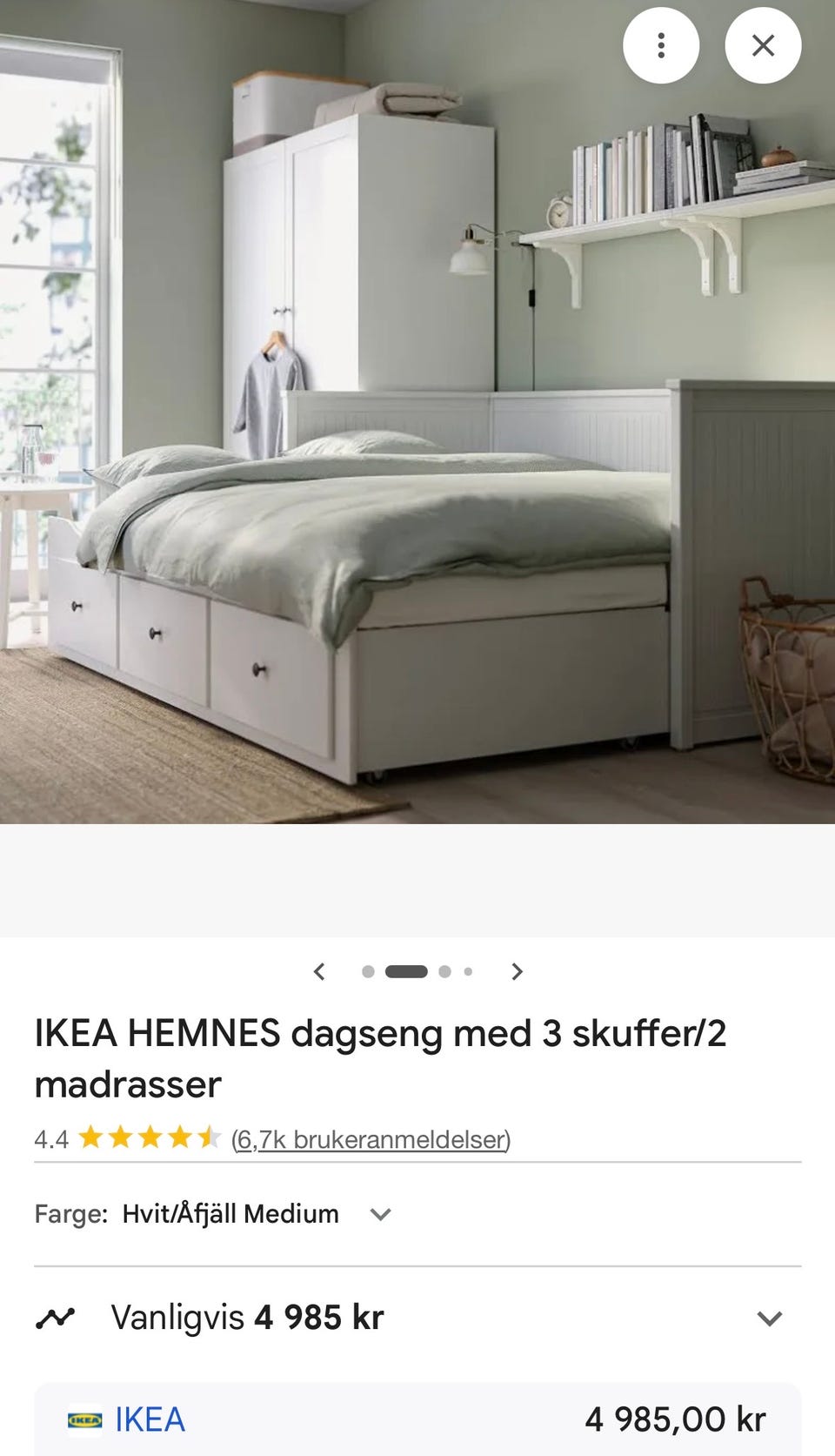The width and height of the screenshot is (835, 1456).
Task: Click the first yellow rating star
Action: tap(92, 1138)
